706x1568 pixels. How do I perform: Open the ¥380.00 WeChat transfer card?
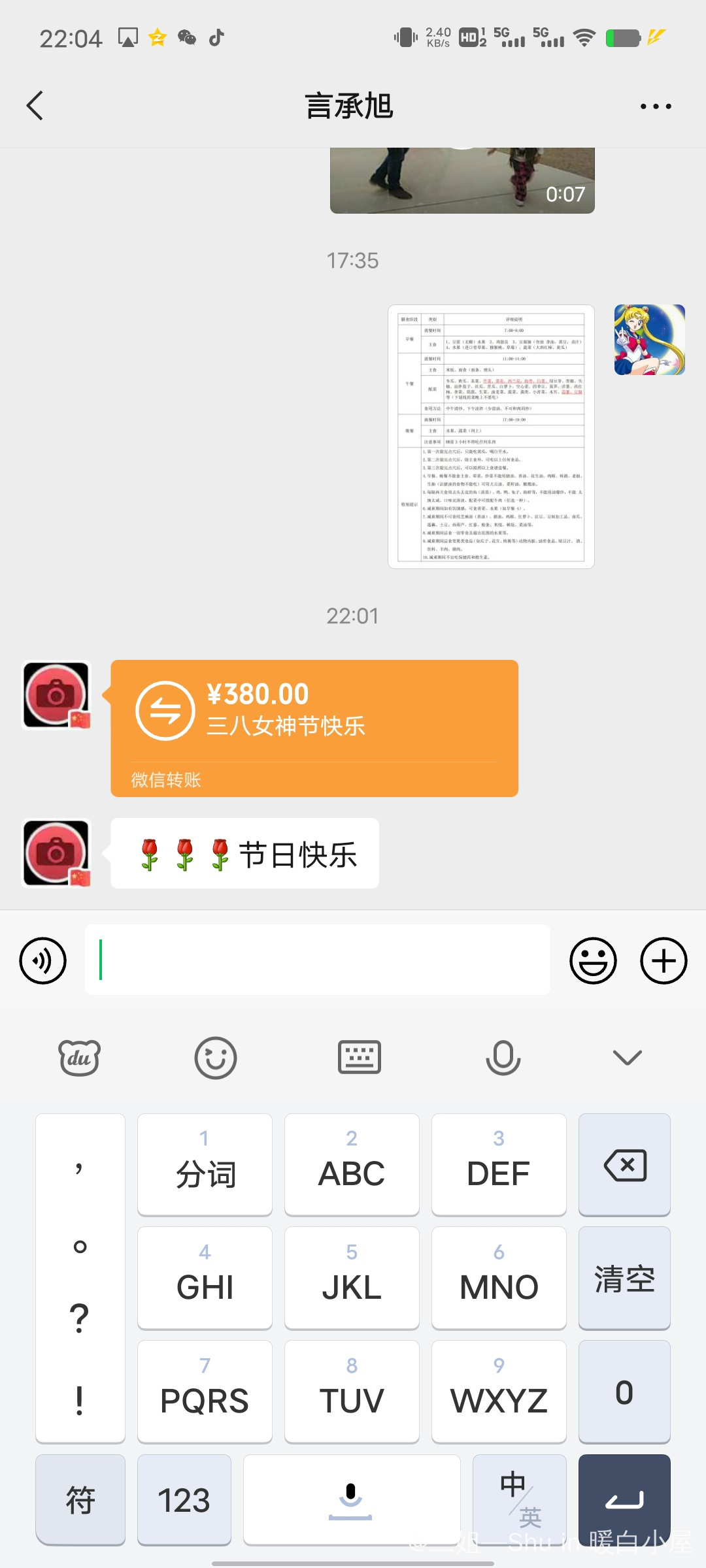point(314,727)
